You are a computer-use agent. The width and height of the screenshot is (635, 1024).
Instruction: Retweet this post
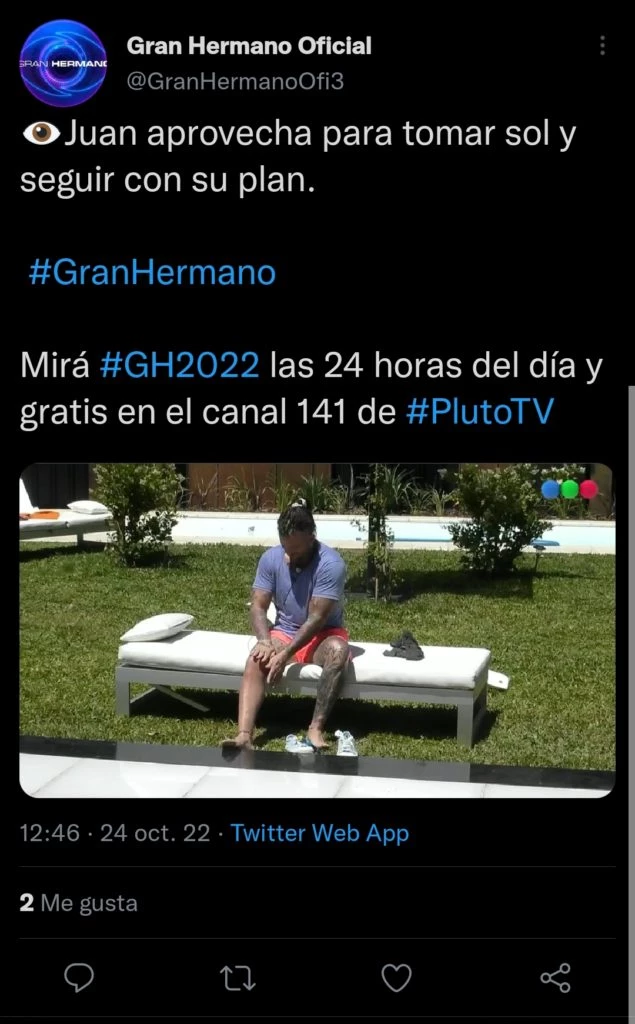click(x=237, y=977)
